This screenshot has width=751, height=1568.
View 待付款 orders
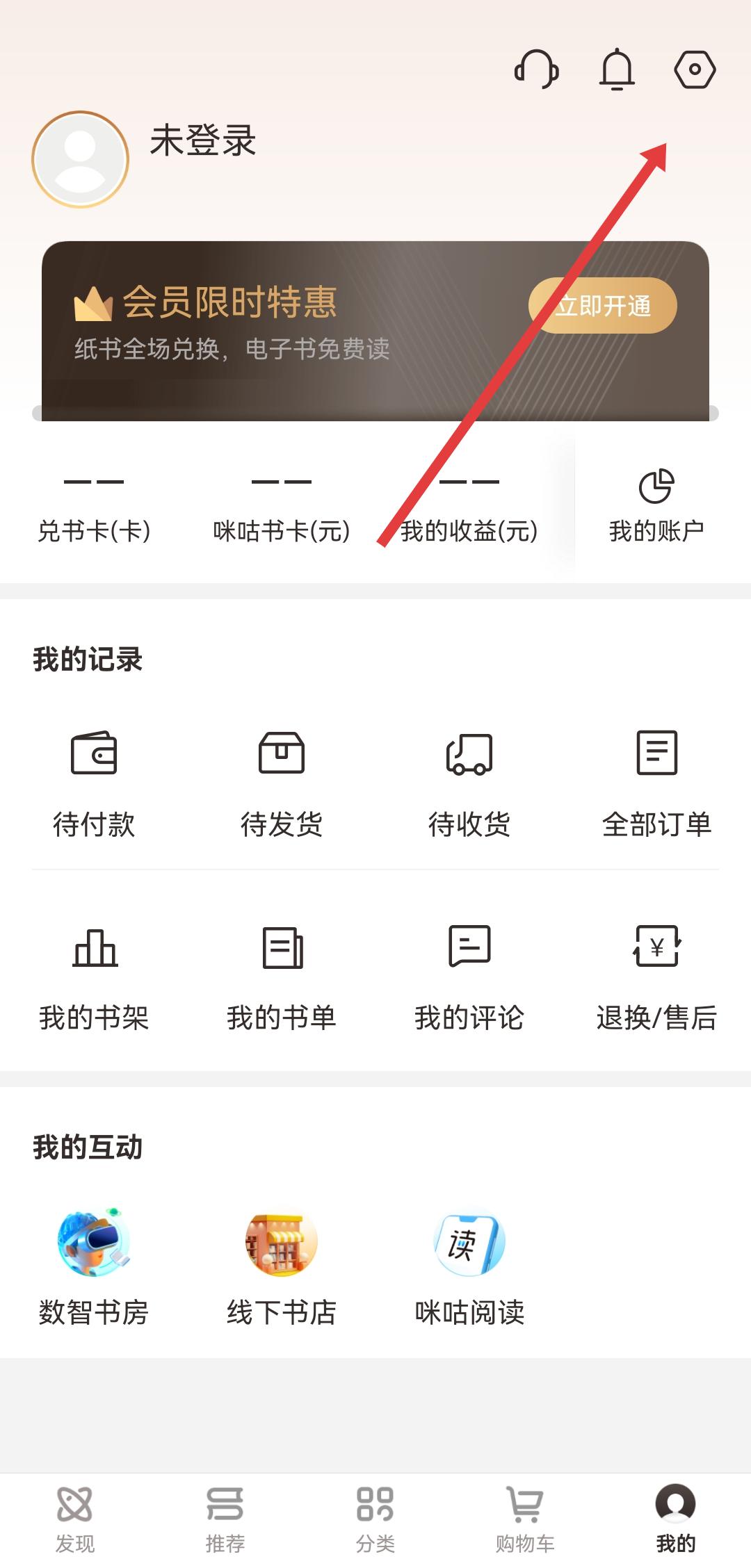pyautogui.click(x=94, y=782)
